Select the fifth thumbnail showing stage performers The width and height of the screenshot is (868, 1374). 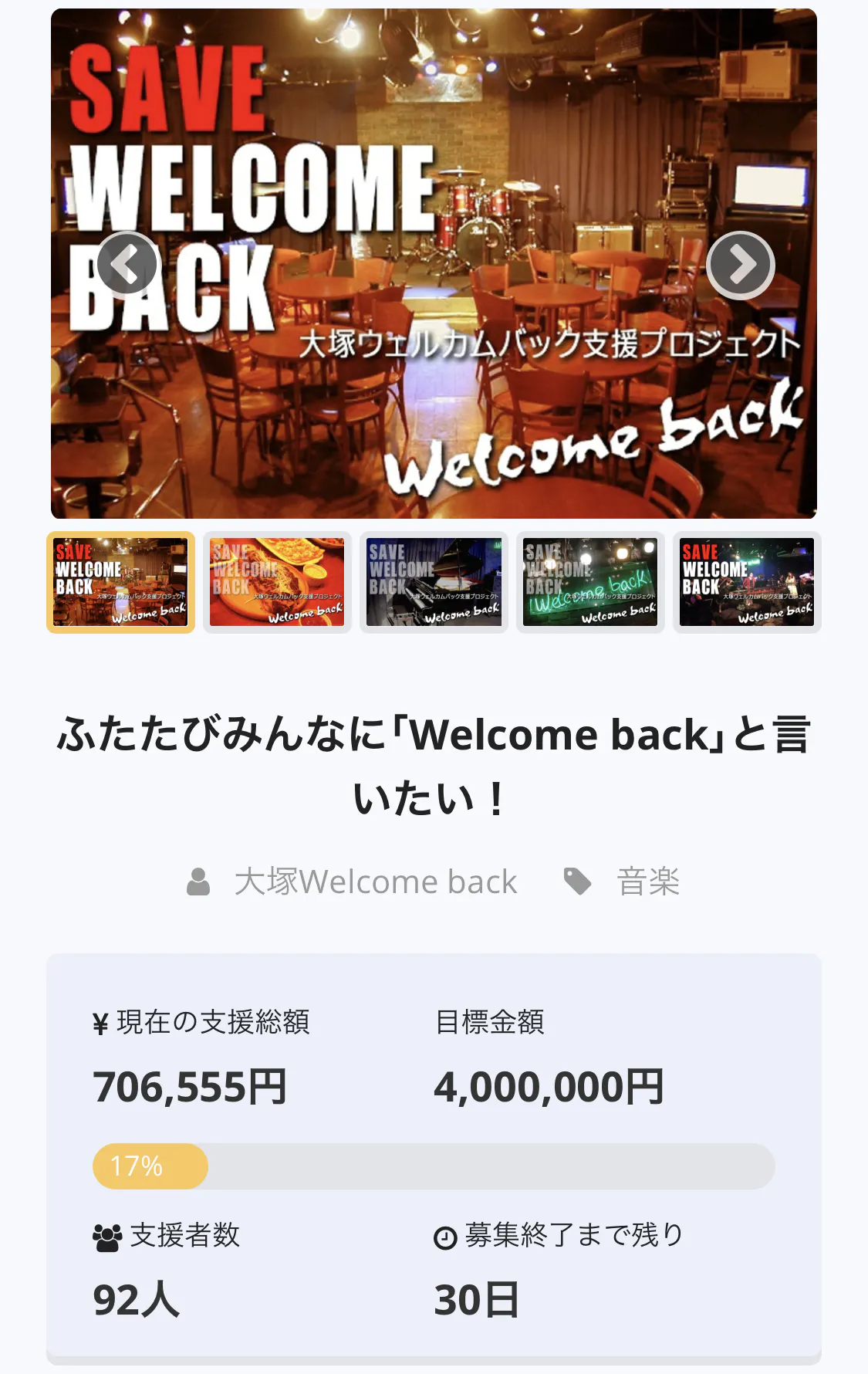(746, 582)
